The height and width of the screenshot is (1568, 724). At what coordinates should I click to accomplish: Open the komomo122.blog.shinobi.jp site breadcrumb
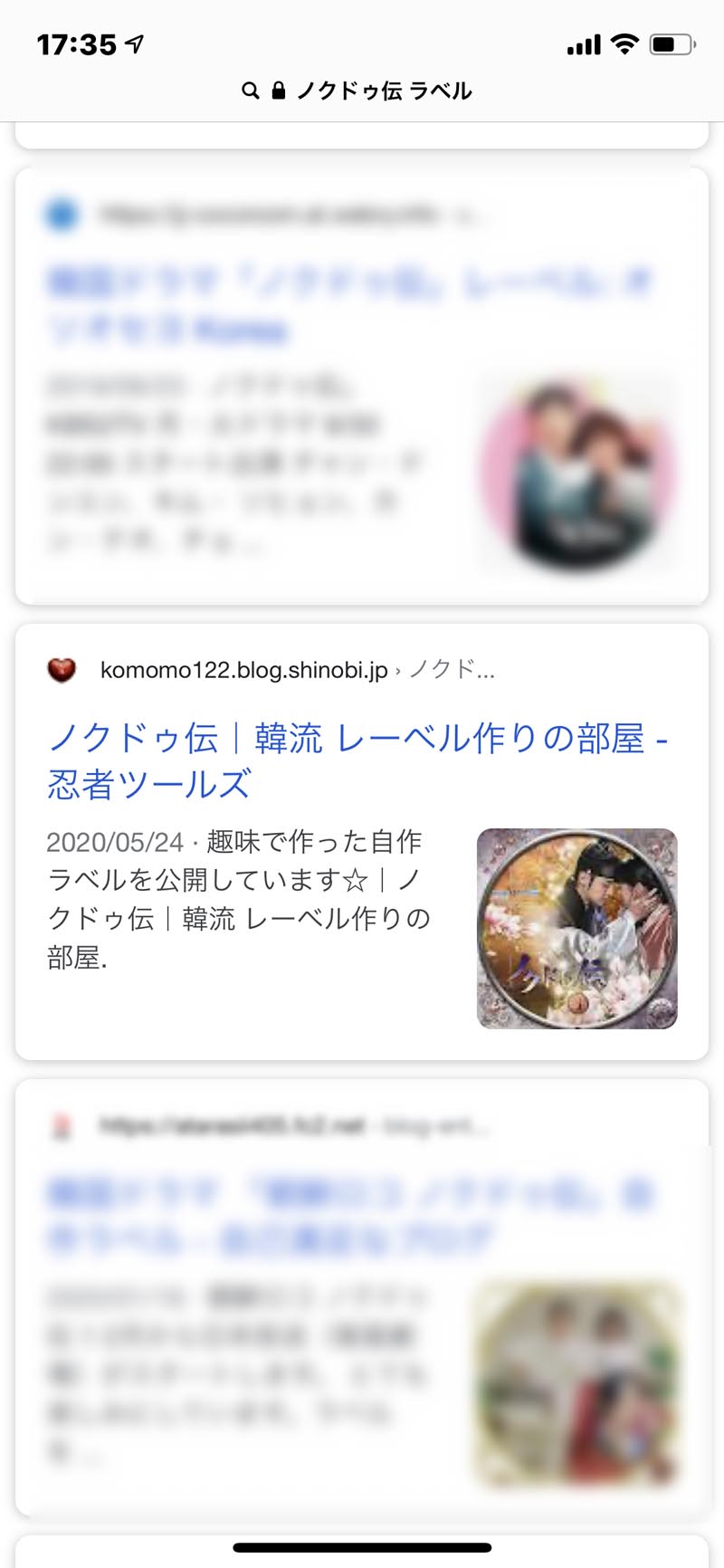[x=271, y=670]
